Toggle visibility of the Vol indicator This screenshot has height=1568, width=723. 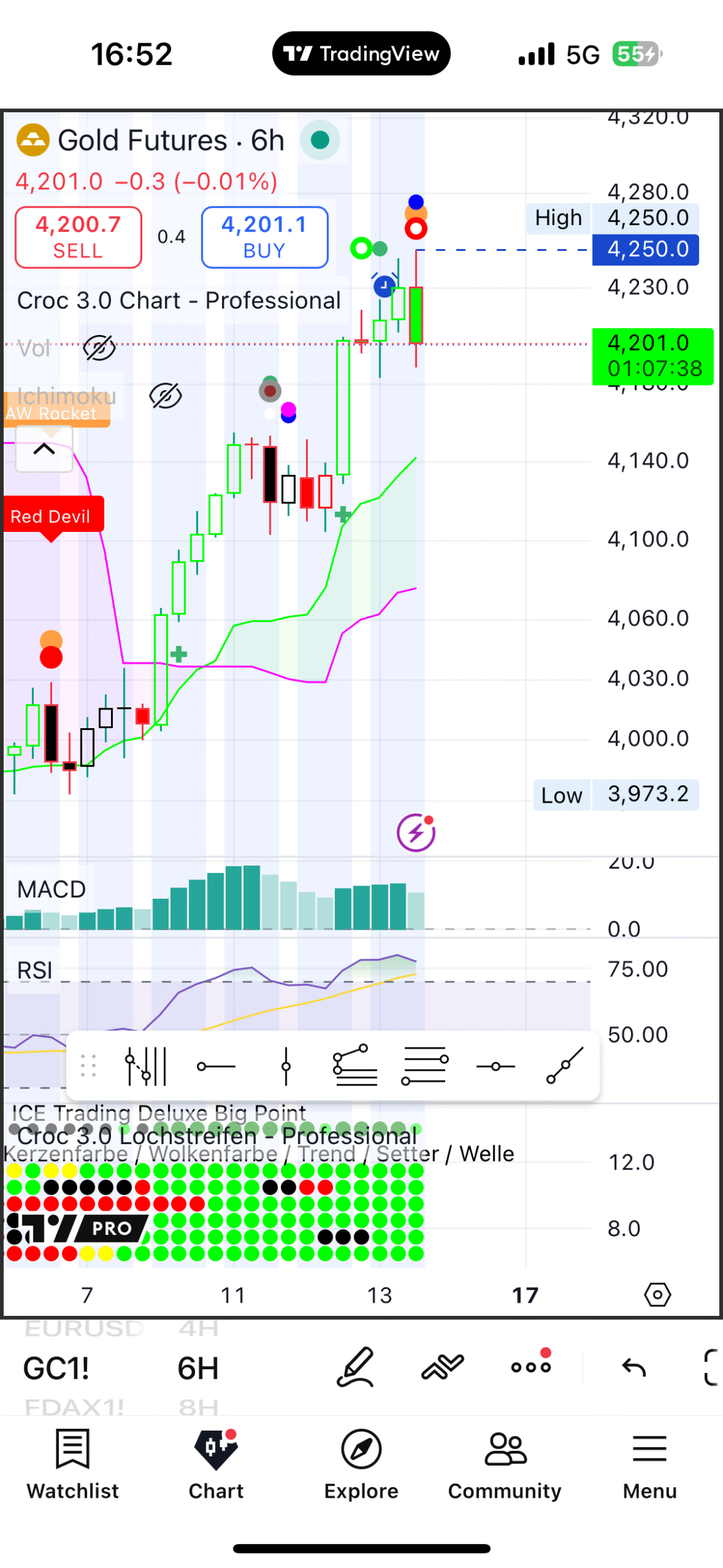[99, 347]
